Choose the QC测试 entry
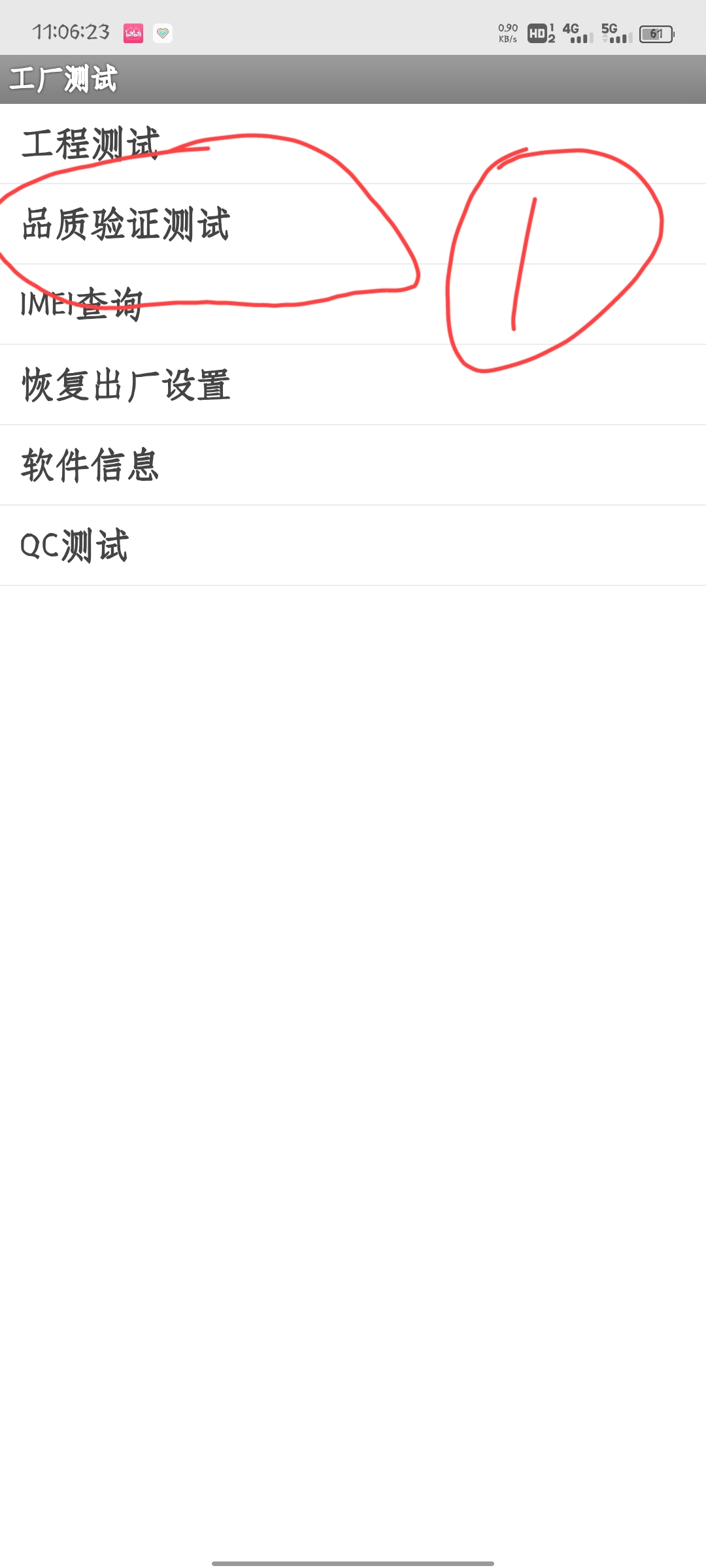Image resolution: width=706 pixels, height=1568 pixels. tap(353, 546)
